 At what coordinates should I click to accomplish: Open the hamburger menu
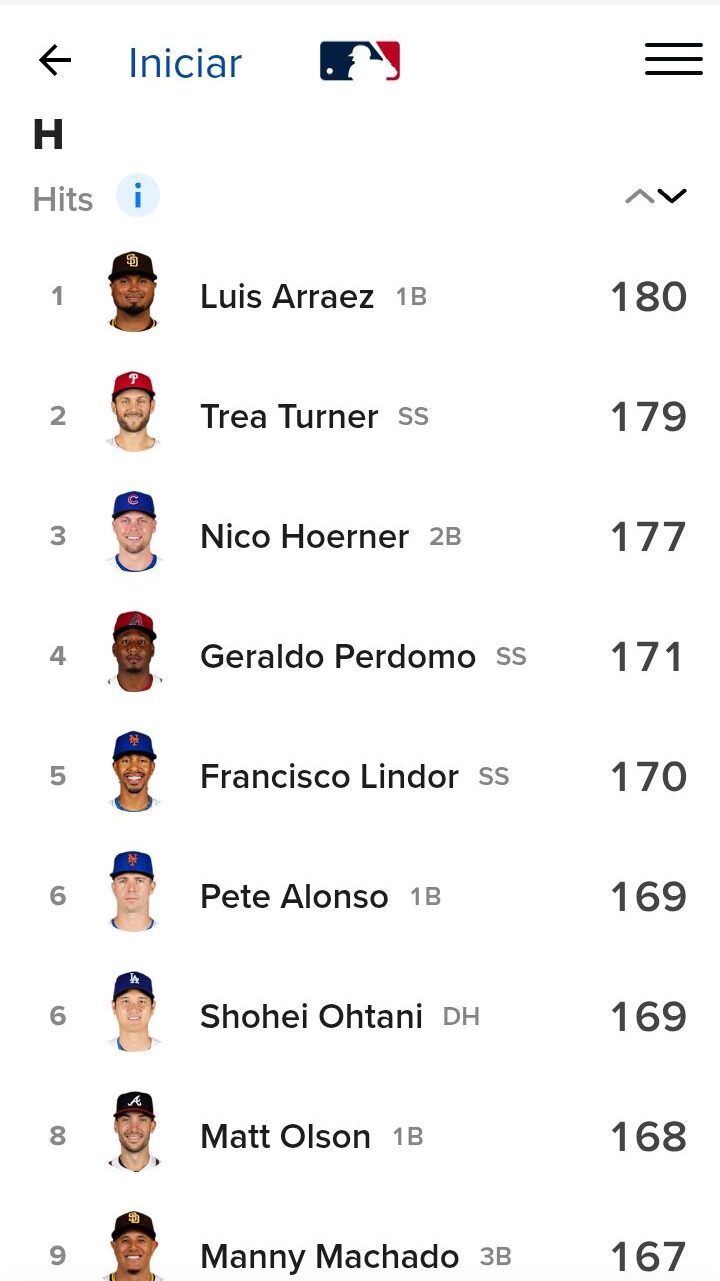pos(673,59)
